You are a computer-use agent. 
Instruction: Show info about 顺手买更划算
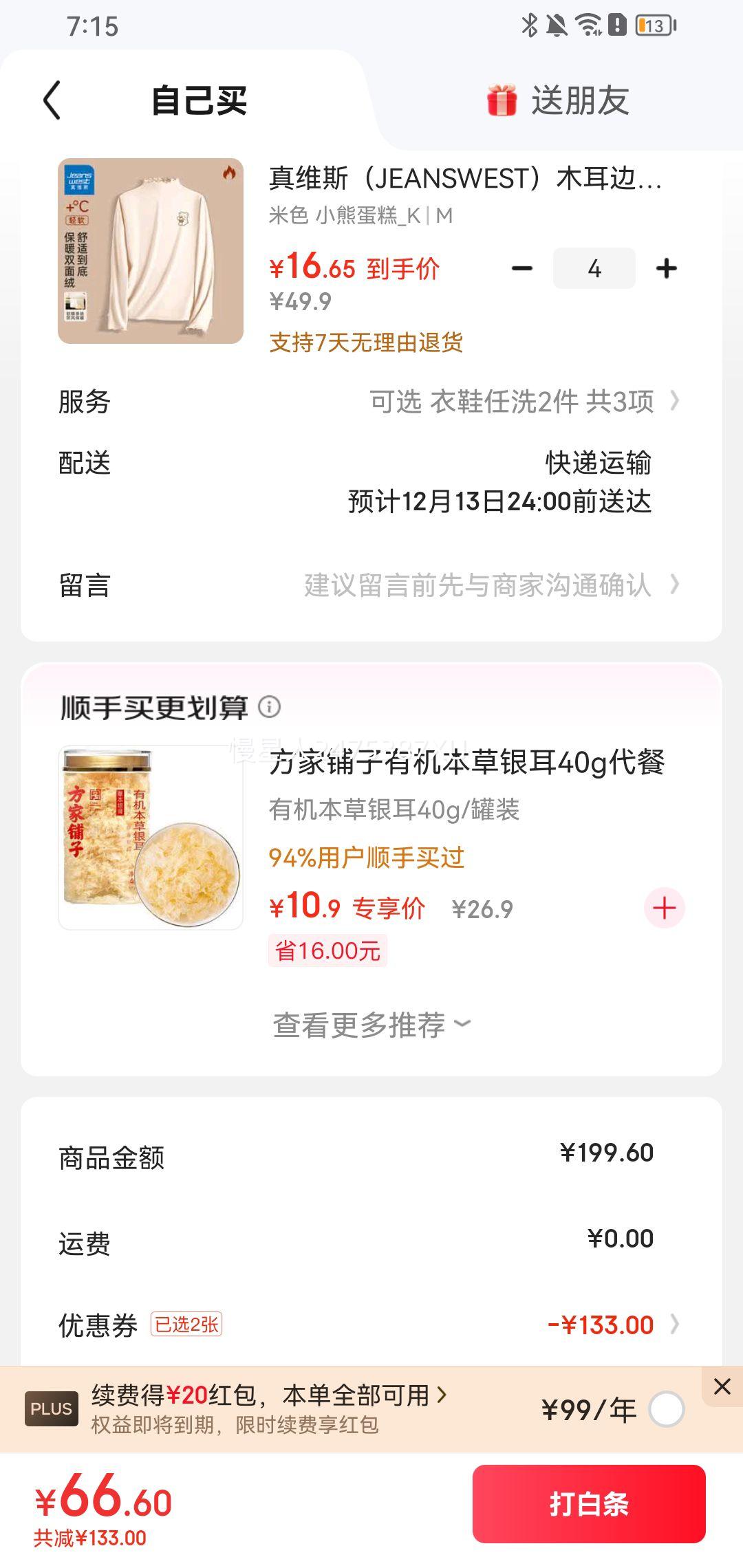[x=270, y=707]
